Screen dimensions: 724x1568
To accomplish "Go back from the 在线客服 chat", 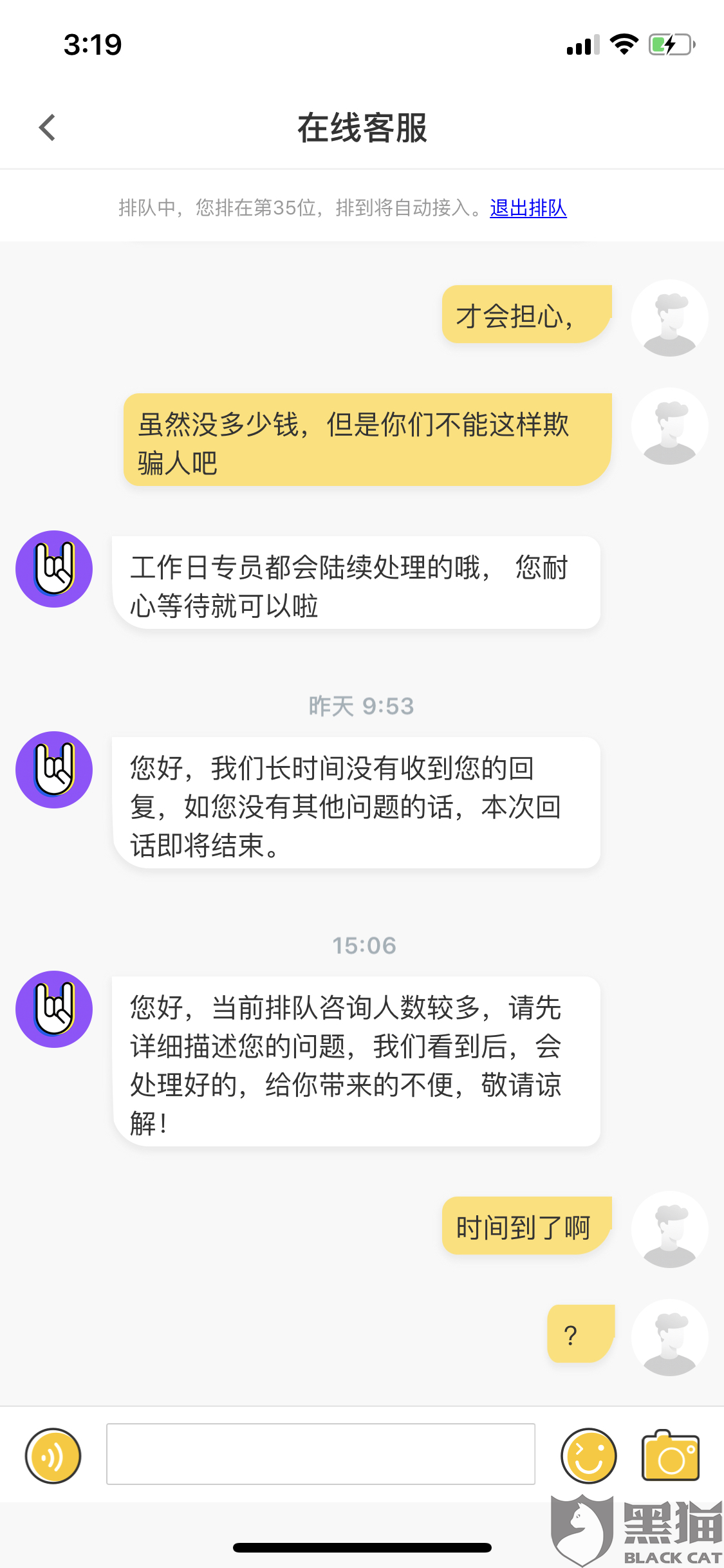I will coord(47,127).
